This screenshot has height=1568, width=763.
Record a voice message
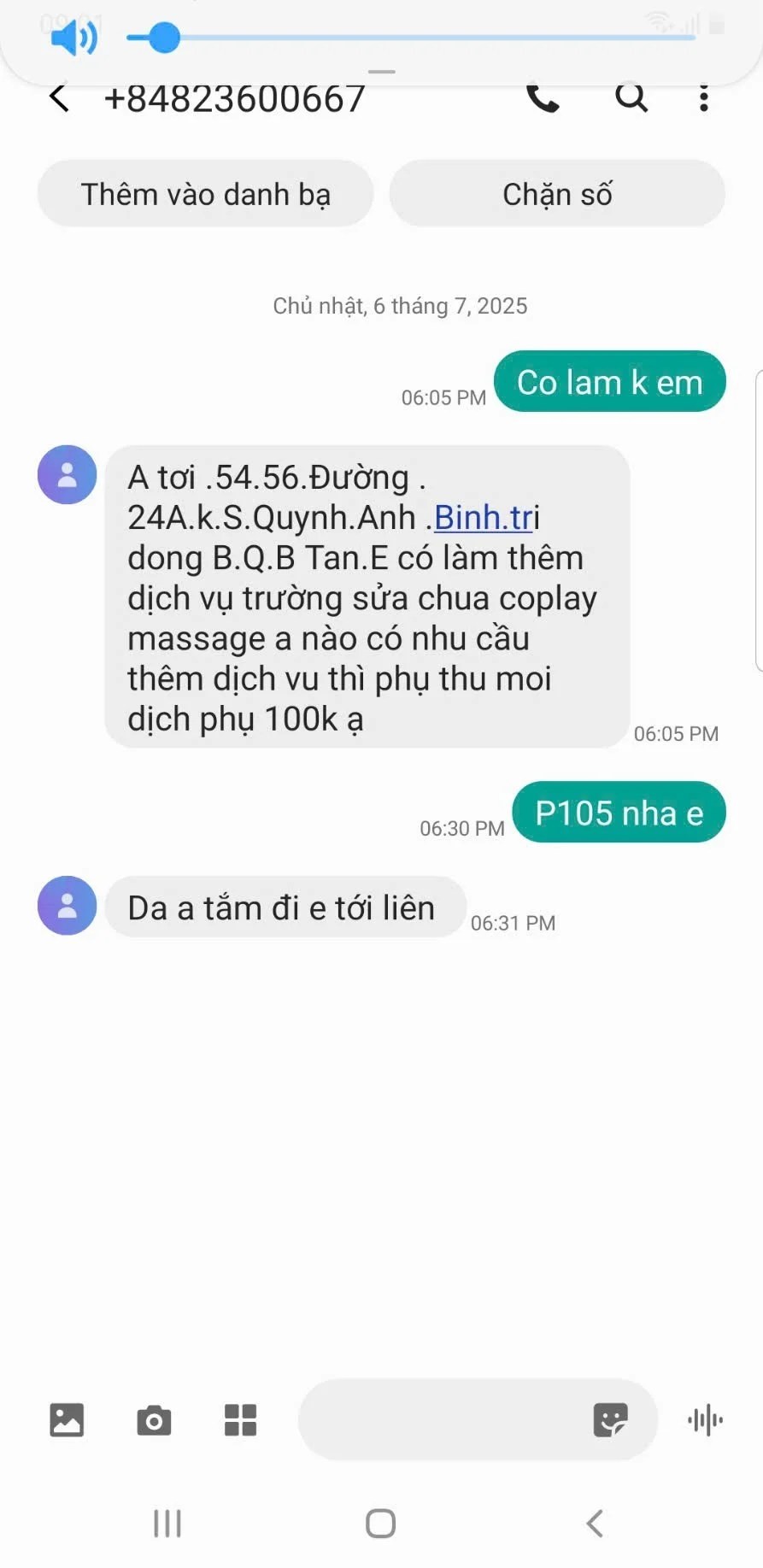(705, 1420)
